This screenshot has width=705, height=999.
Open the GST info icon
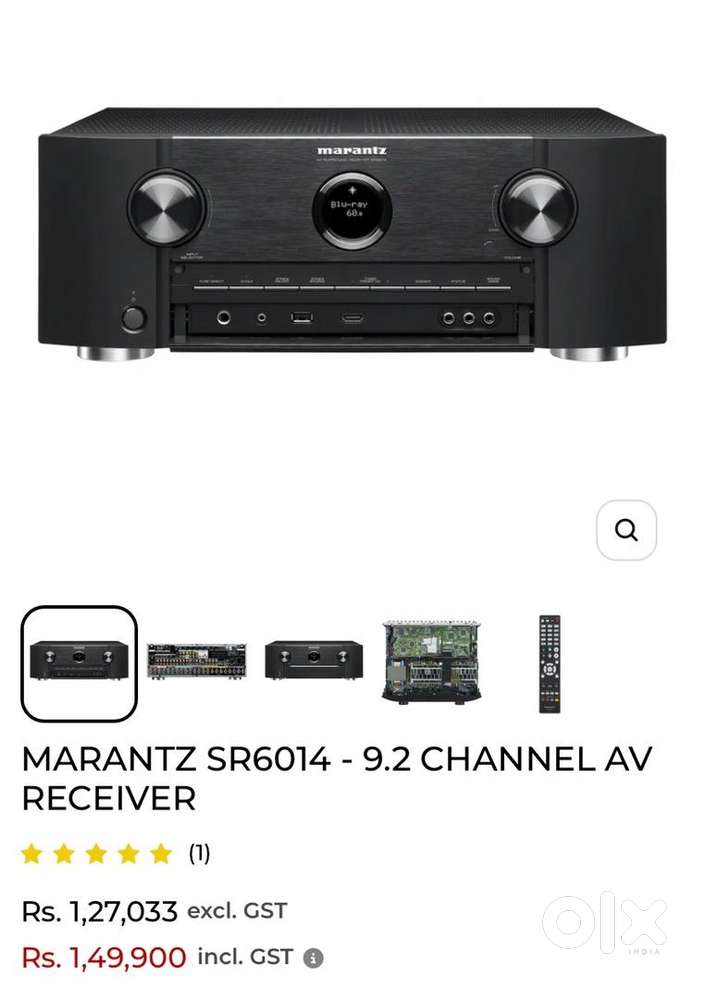[313, 958]
